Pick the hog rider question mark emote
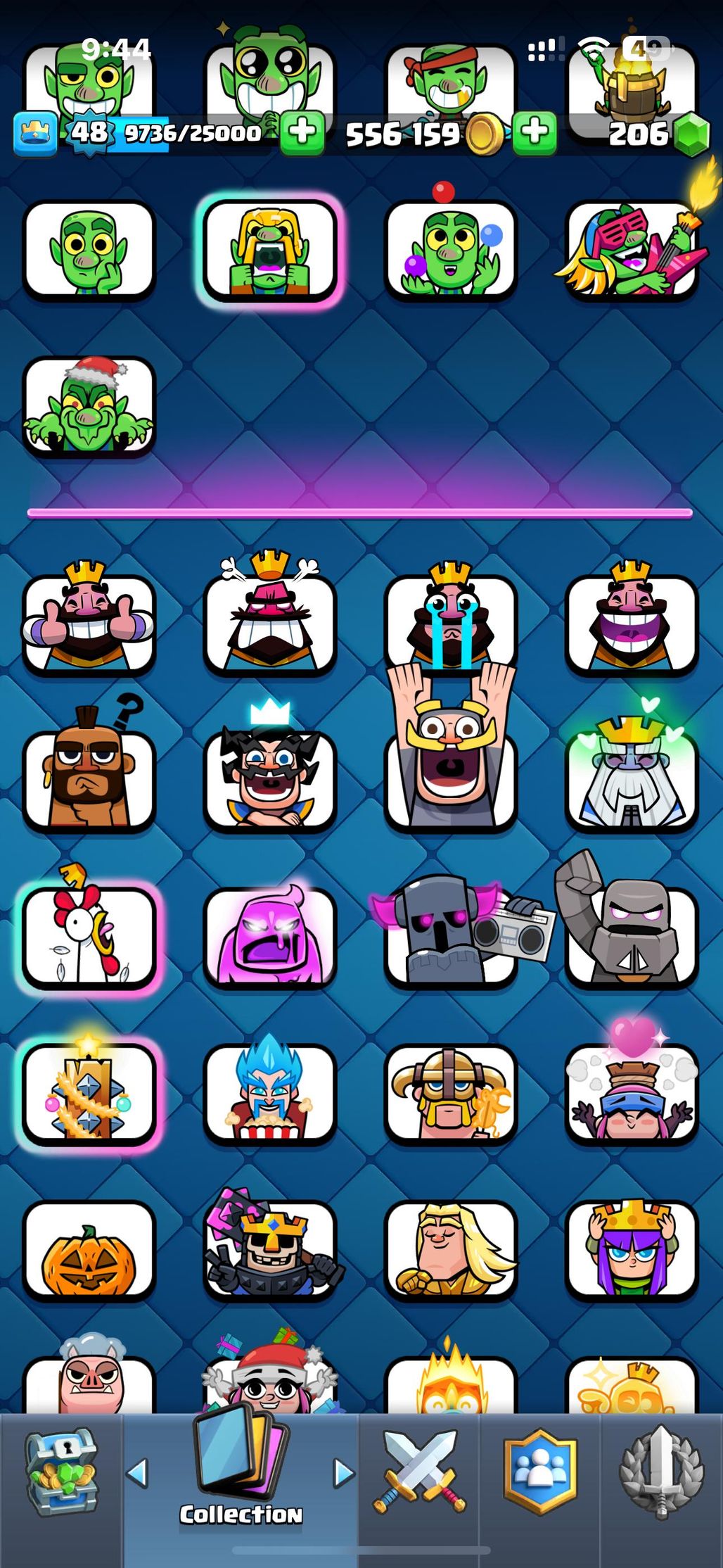The width and height of the screenshot is (723, 1568). point(89,778)
